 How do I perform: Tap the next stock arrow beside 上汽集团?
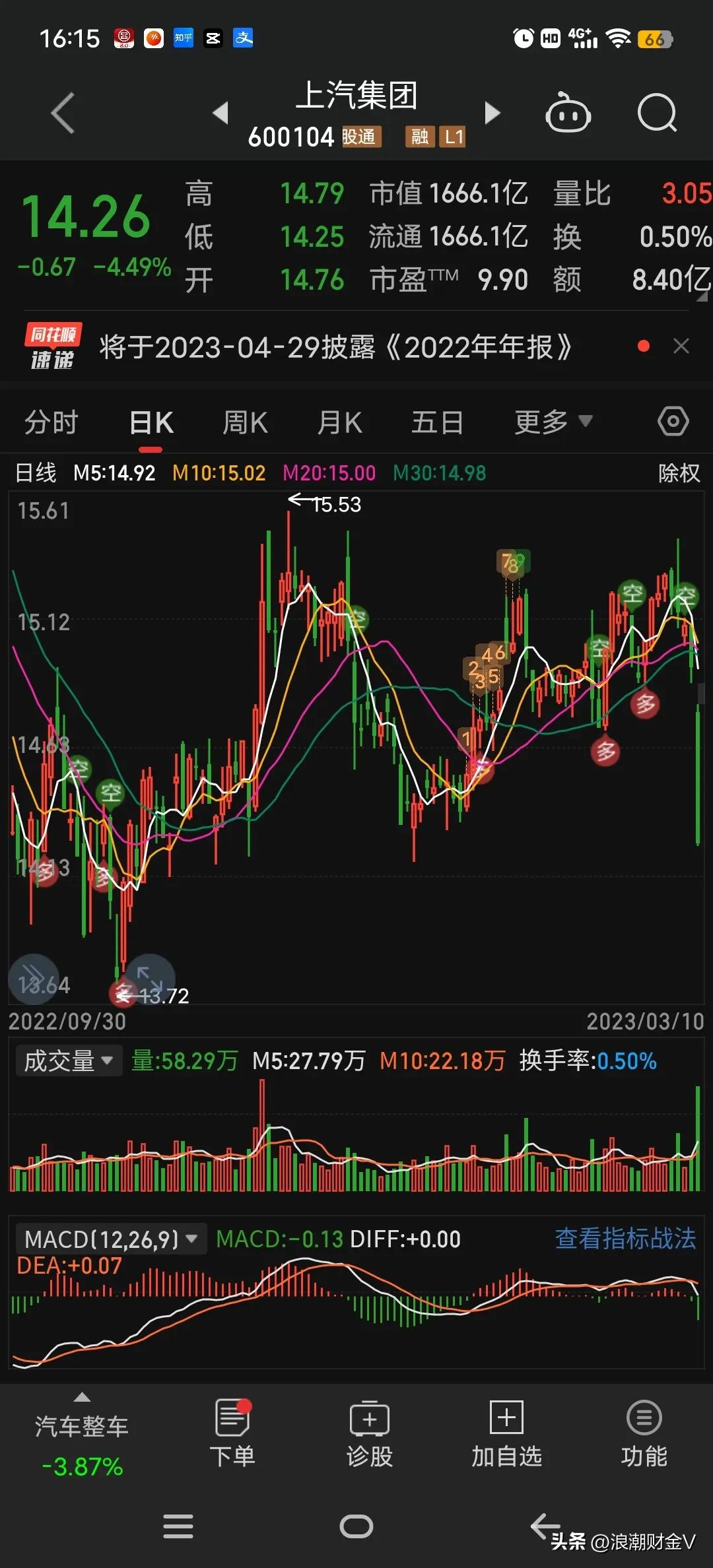click(x=492, y=114)
